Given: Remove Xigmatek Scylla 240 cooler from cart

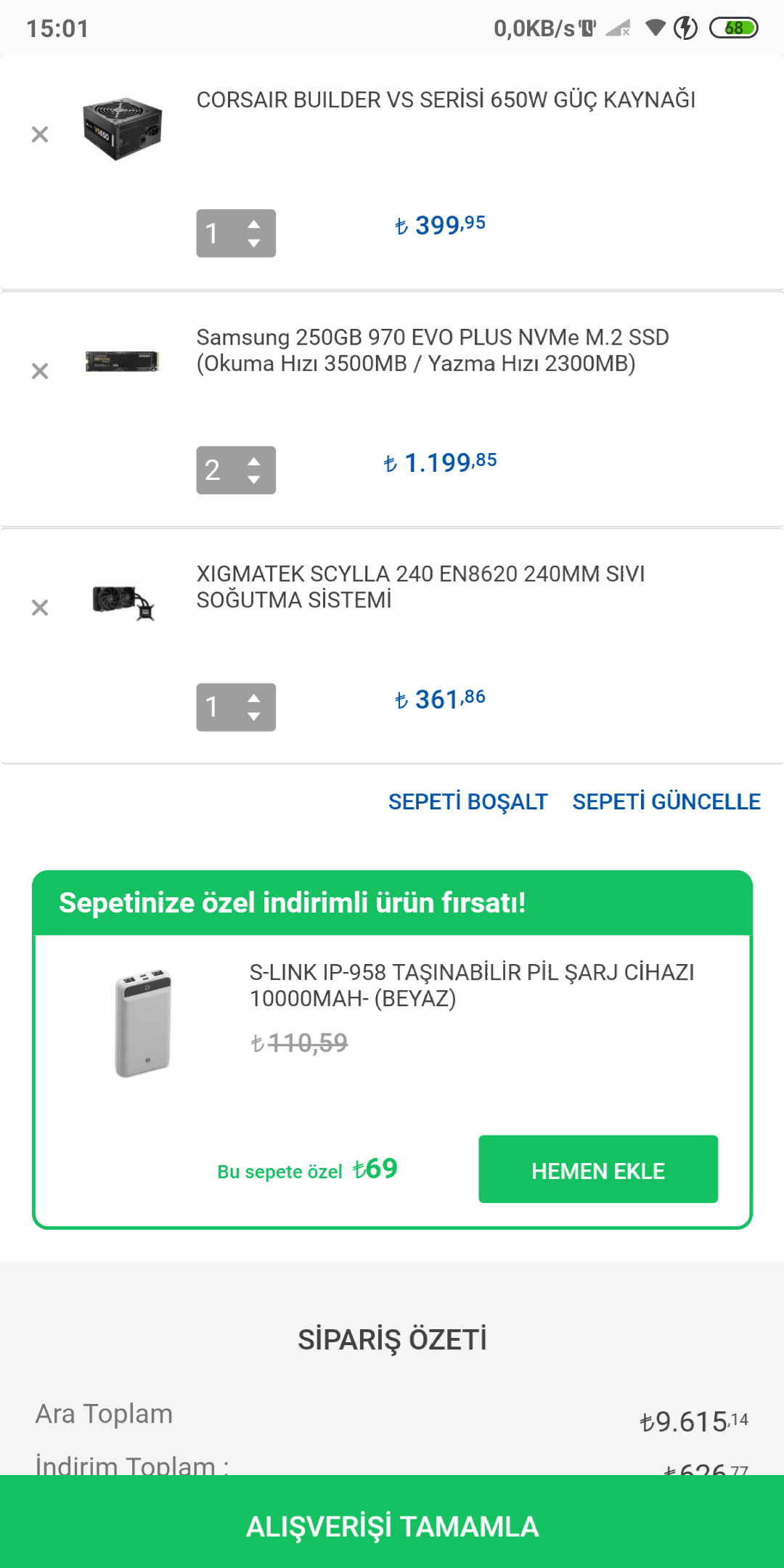Looking at the screenshot, I should tap(40, 608).
